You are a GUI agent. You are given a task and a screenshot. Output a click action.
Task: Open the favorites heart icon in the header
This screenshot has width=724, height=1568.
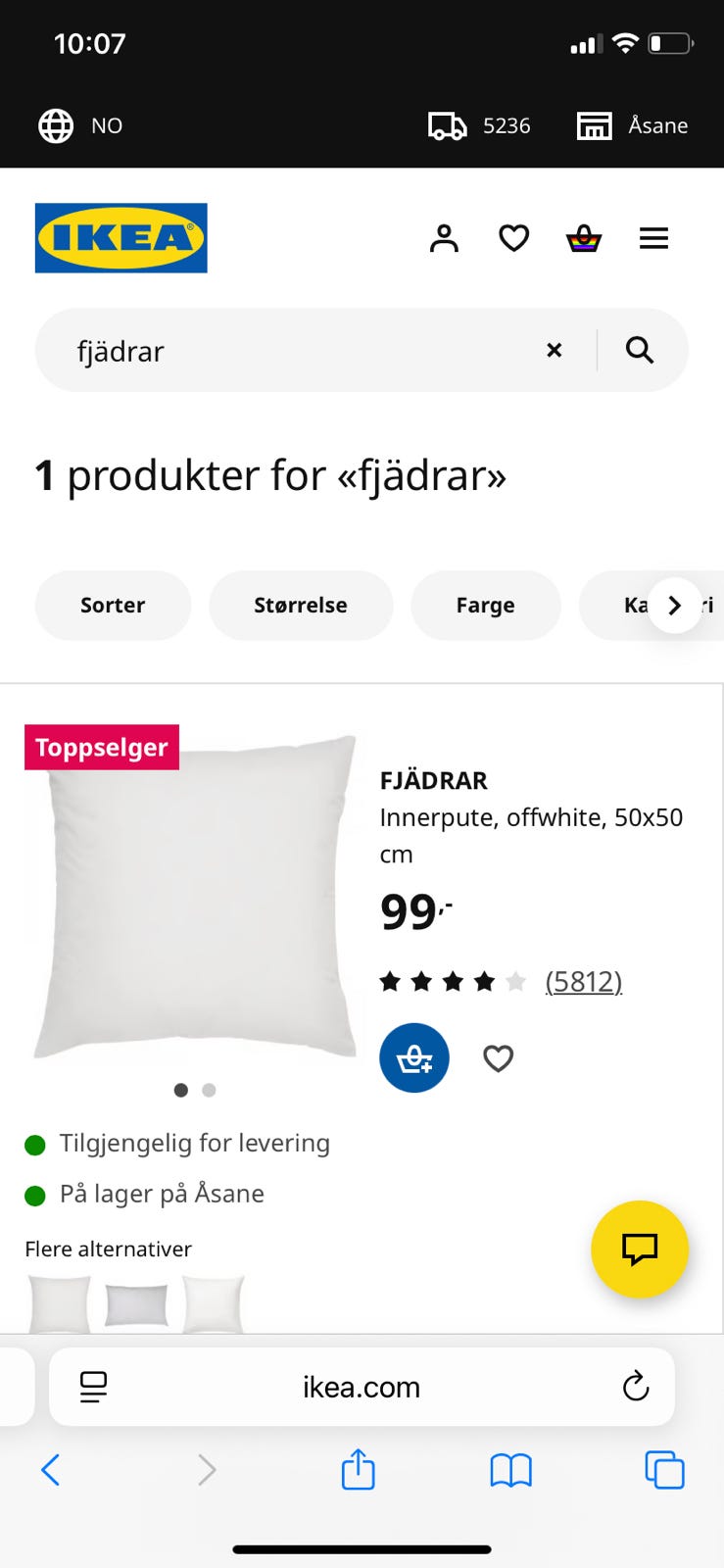click(x=513, y=237)
